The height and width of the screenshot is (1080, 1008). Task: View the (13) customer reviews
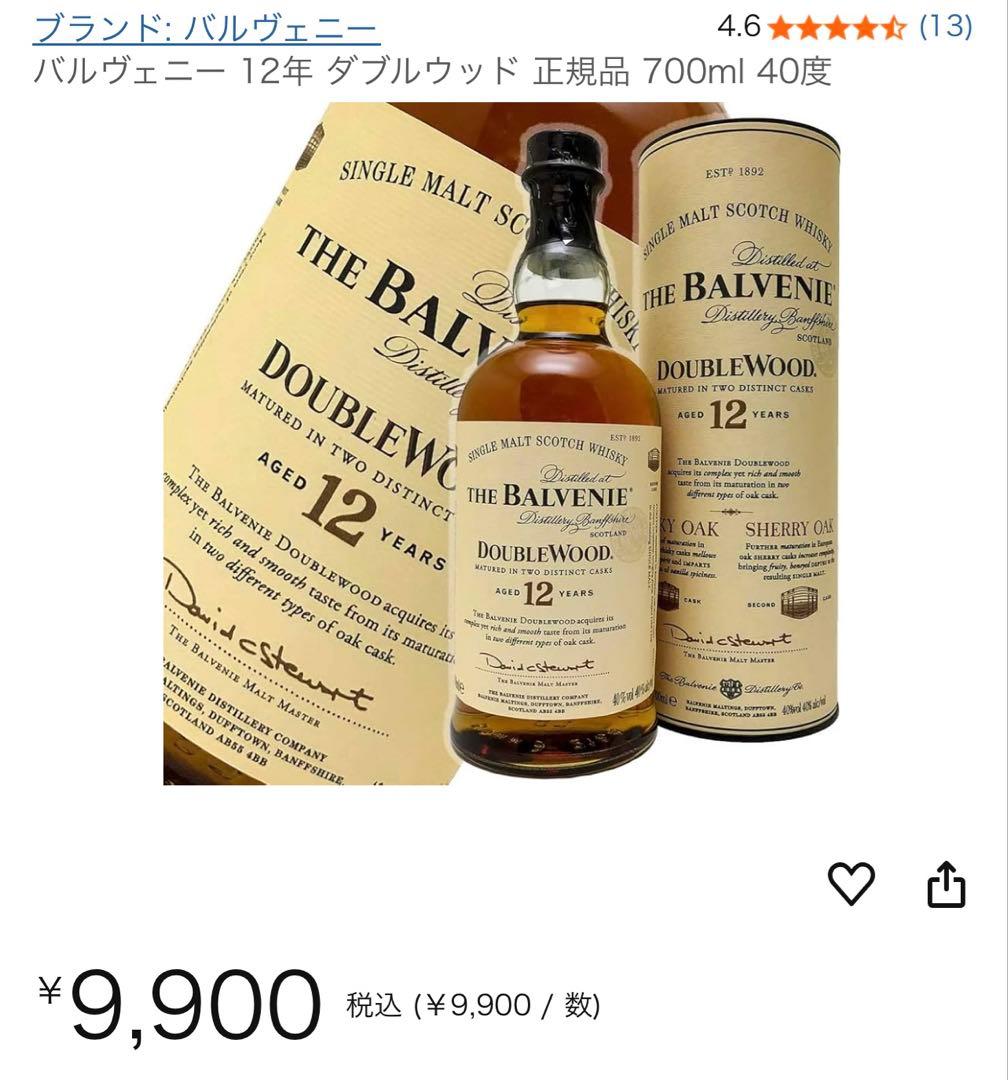tap(945, 26)
